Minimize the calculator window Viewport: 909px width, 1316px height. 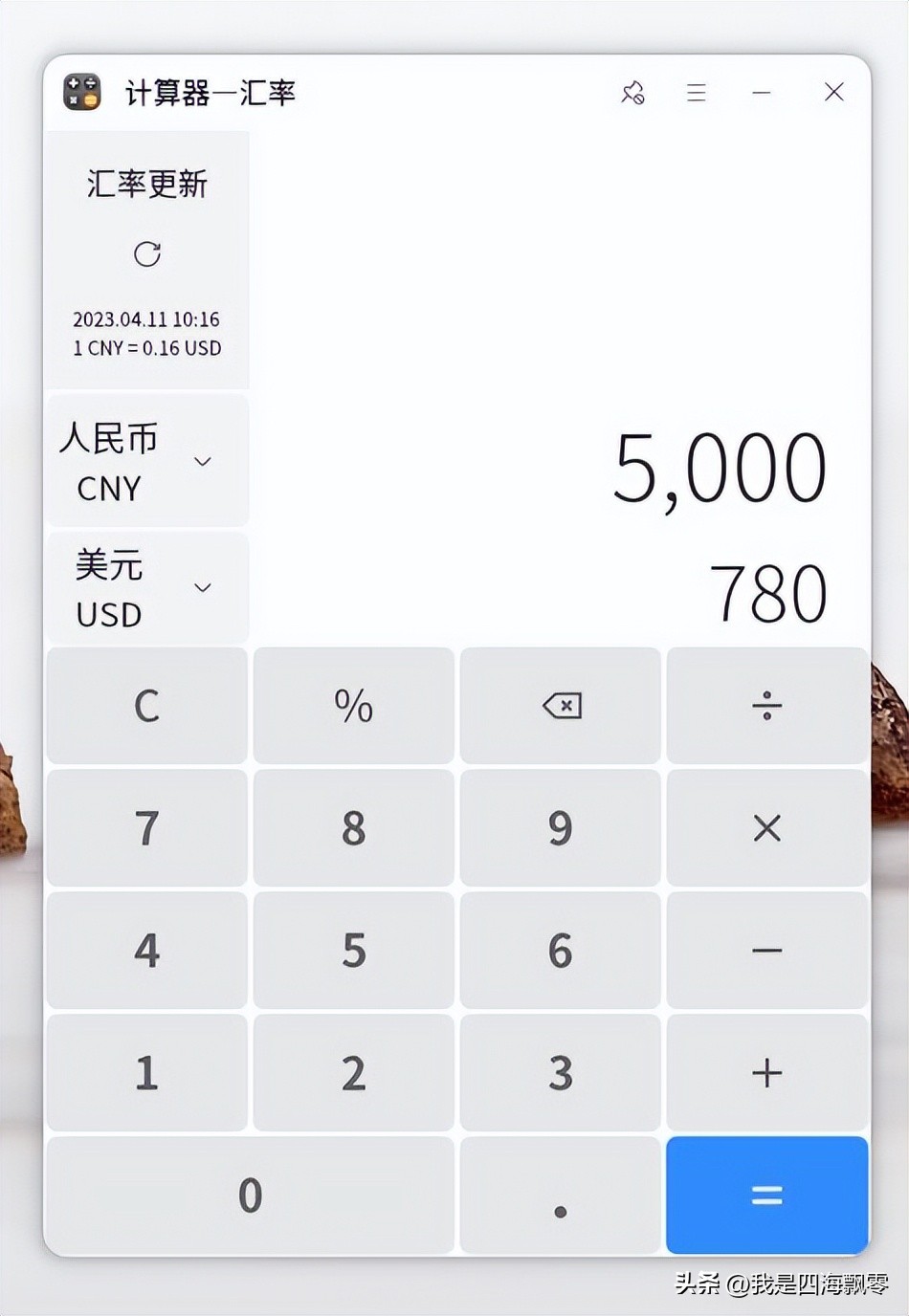tap(762, 93)
